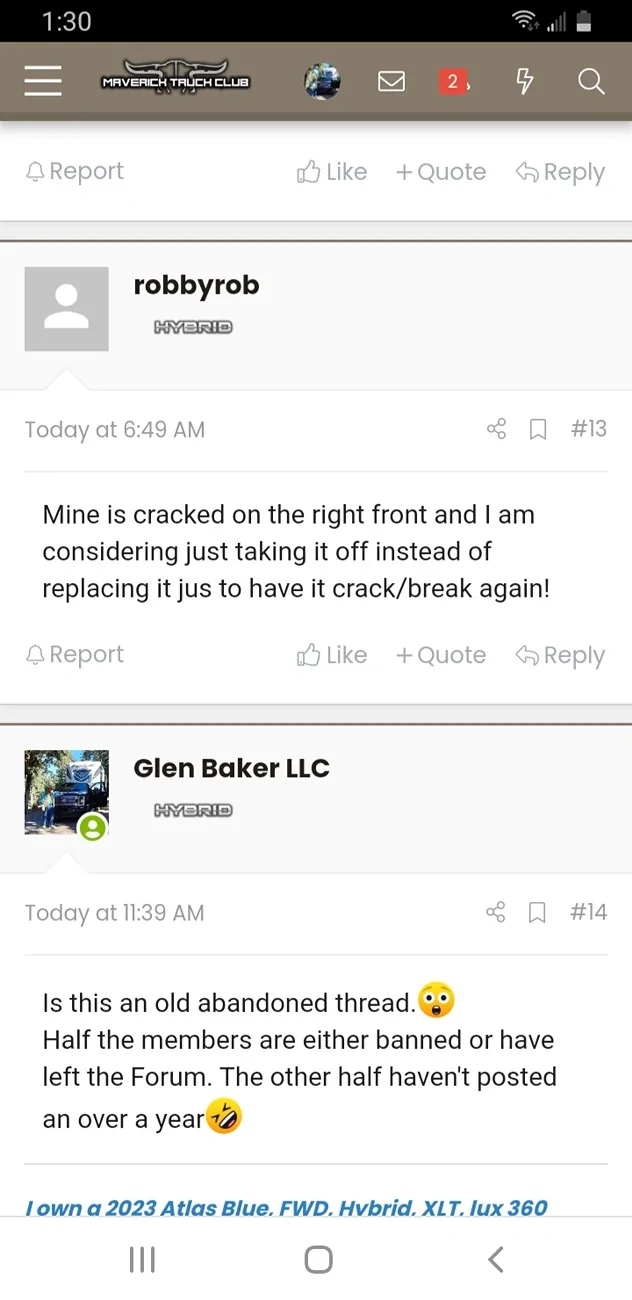The height and width of the screenshot is (1300, 632).
Task: Open the hamburger navigation menu
Action: (x=43, y=81)
